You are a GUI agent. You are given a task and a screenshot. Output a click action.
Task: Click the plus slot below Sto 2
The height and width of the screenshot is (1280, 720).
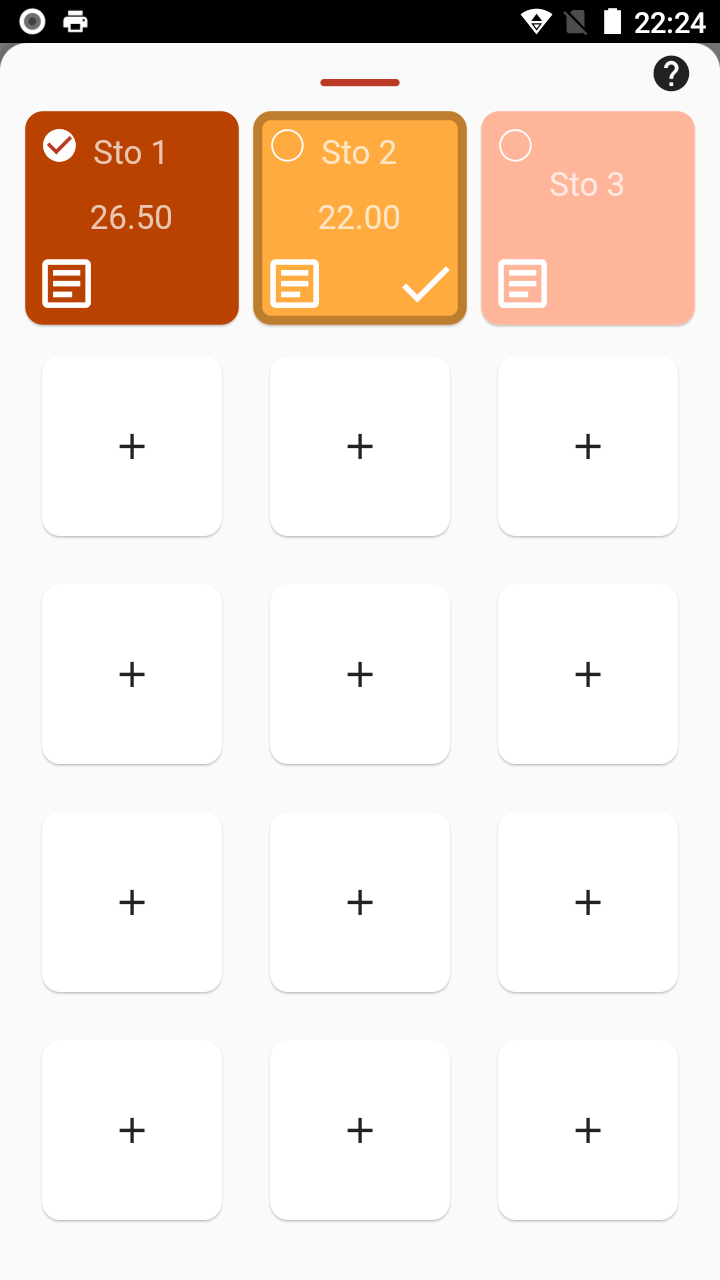(x=359, y=446)
